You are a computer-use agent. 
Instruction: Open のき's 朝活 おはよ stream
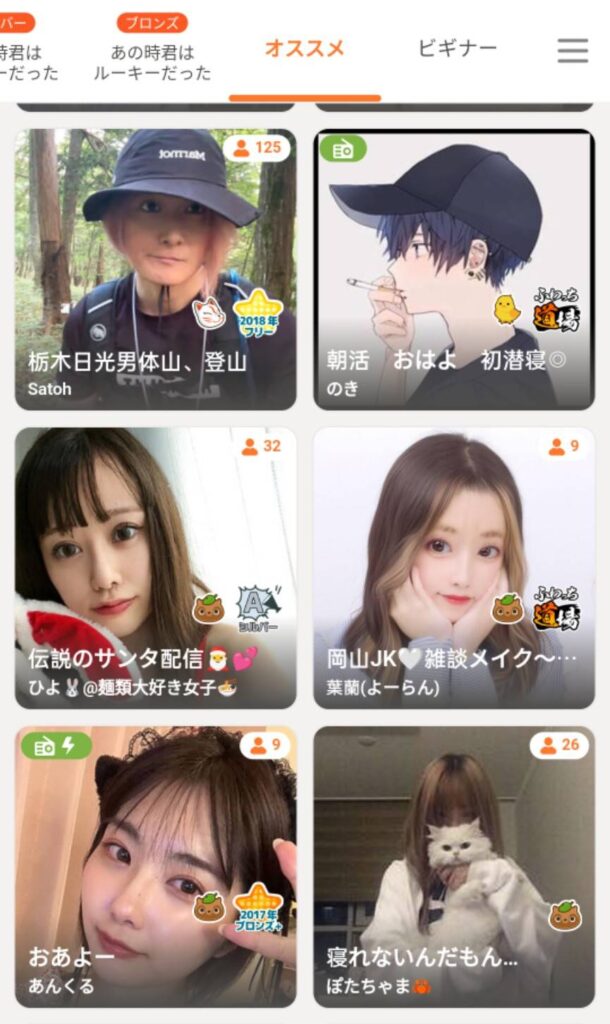[454, 268]
